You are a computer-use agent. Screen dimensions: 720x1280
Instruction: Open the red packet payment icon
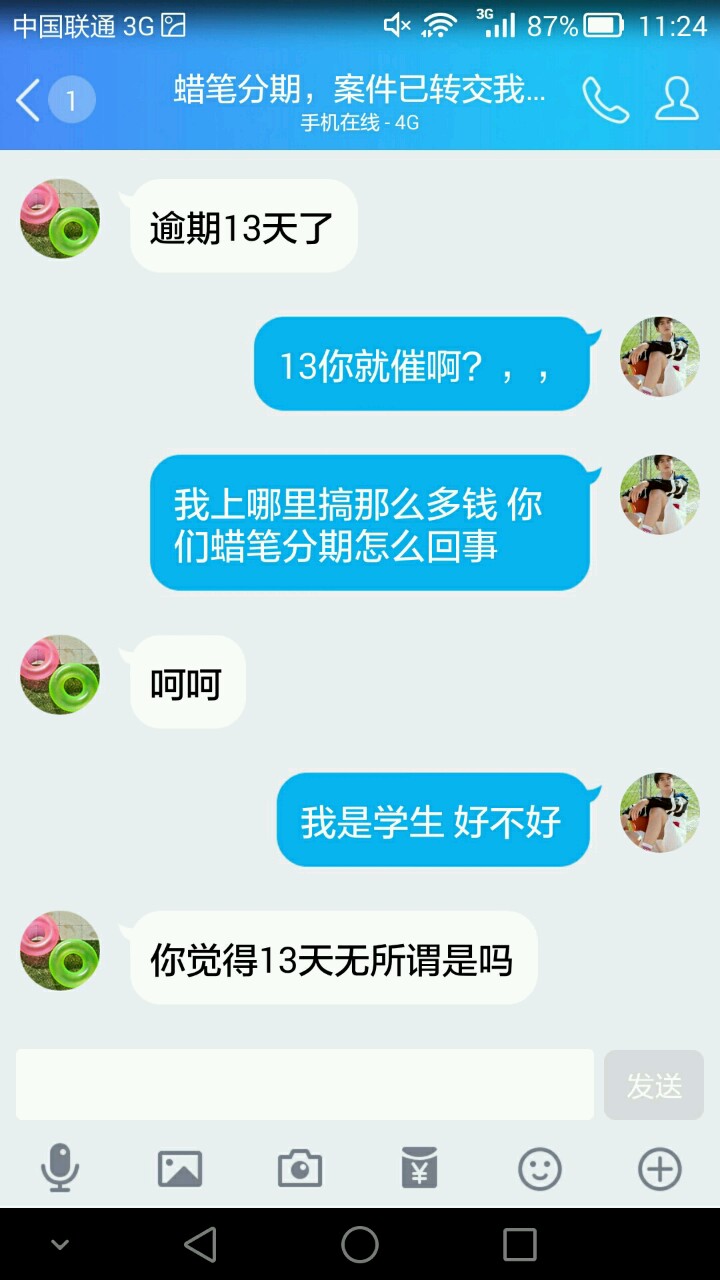tap(420, 1168)
